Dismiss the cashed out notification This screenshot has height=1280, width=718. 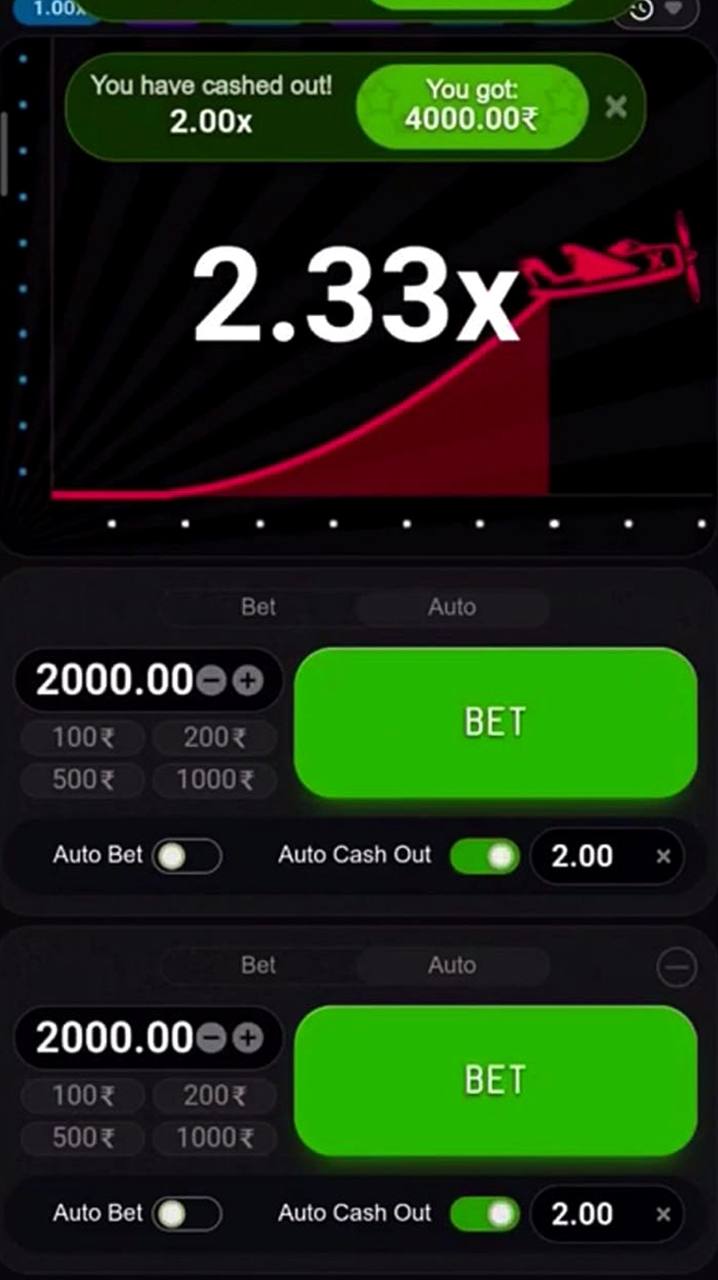pyautogui.click(x=616, y=107)
